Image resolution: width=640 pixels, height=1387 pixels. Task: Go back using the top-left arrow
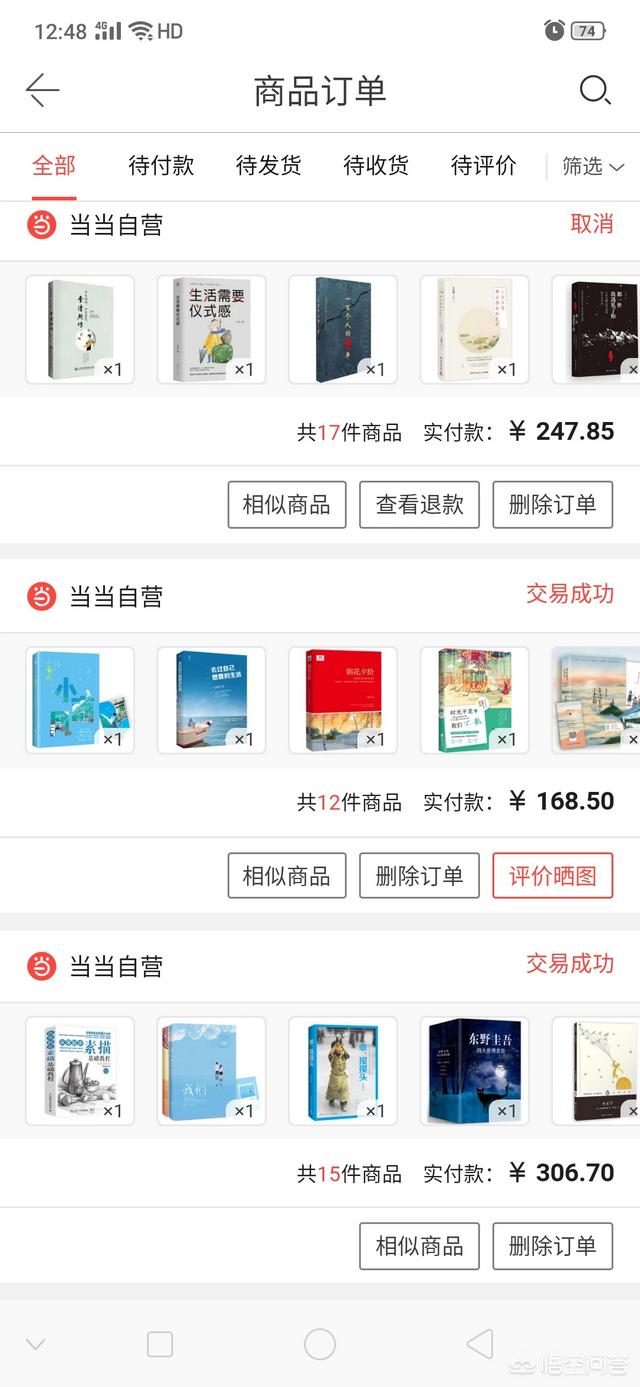click(42, 91)
